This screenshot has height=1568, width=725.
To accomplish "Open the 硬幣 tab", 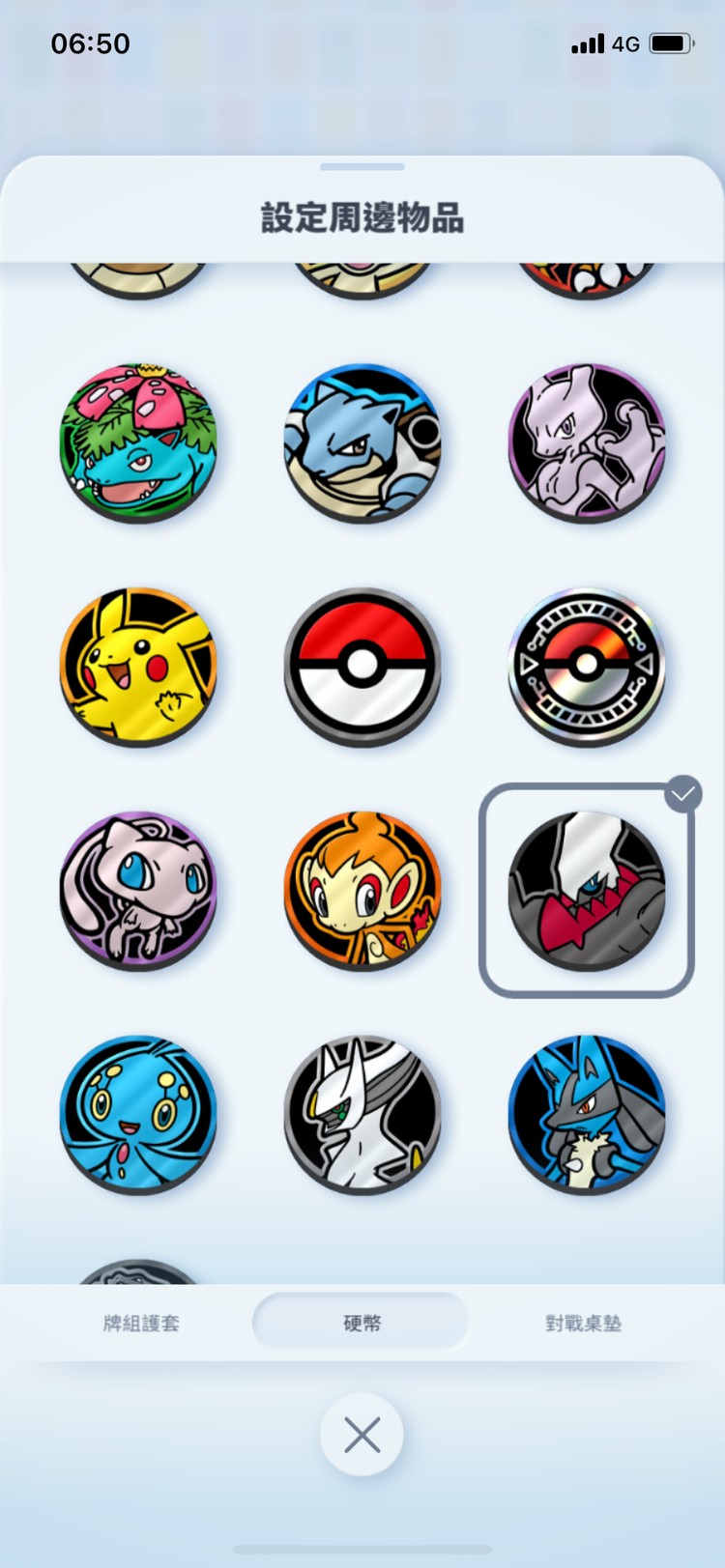I will 362,1323.
